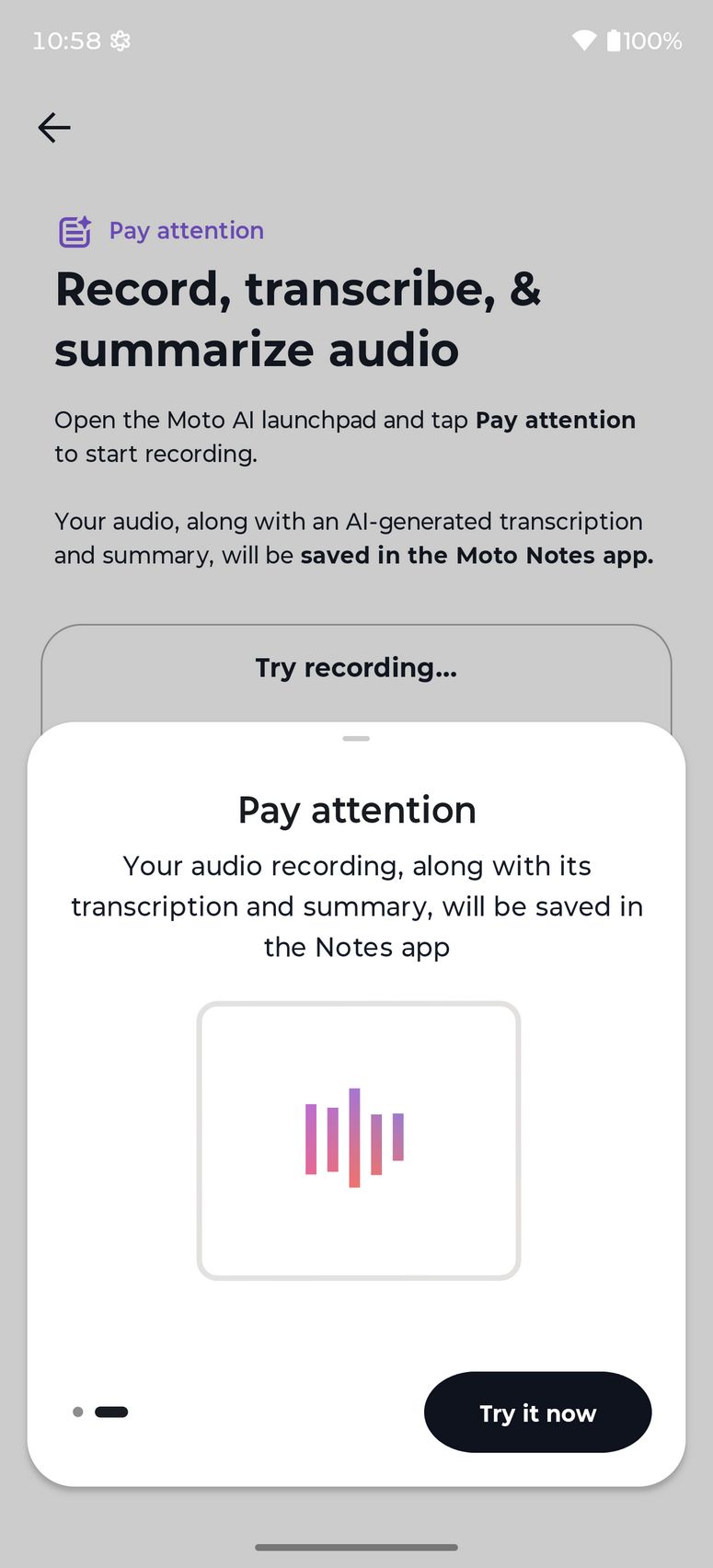Tap the bottom sheet drag handle
Image resolution: width=713 pixels, height=1568 pixels.
click(x=356, y=738)
